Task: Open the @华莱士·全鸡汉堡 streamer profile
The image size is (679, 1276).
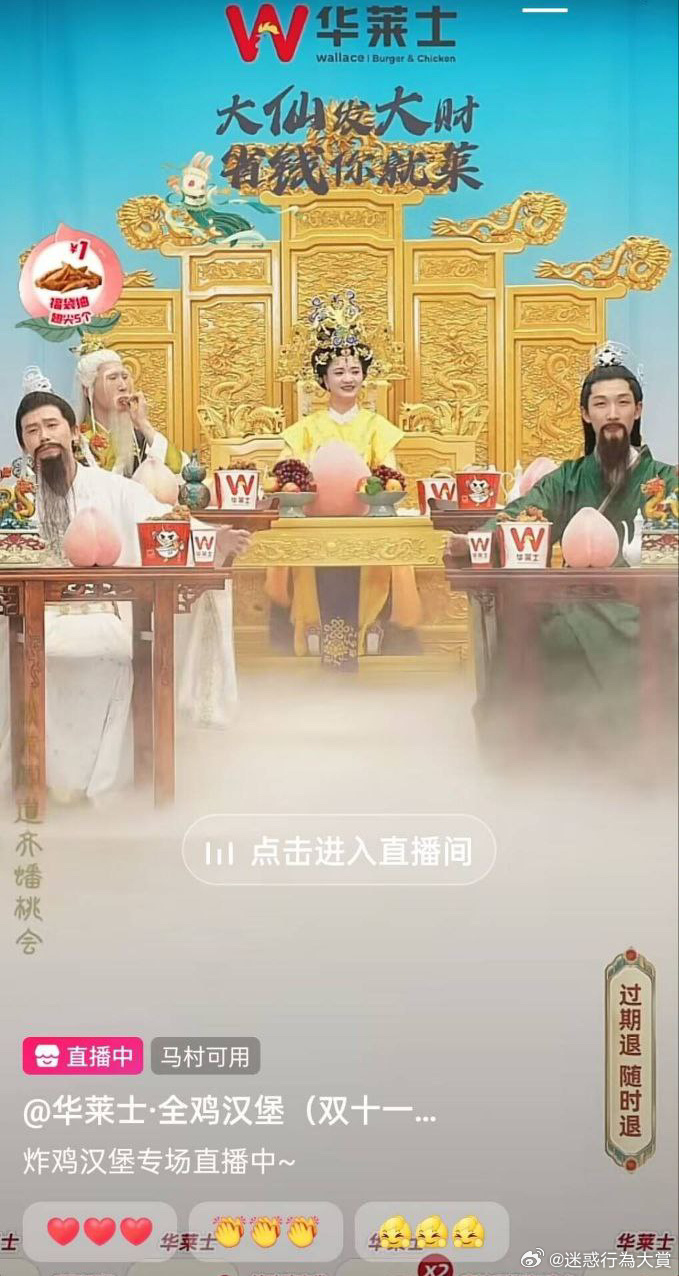Action: pos(229,1113)
